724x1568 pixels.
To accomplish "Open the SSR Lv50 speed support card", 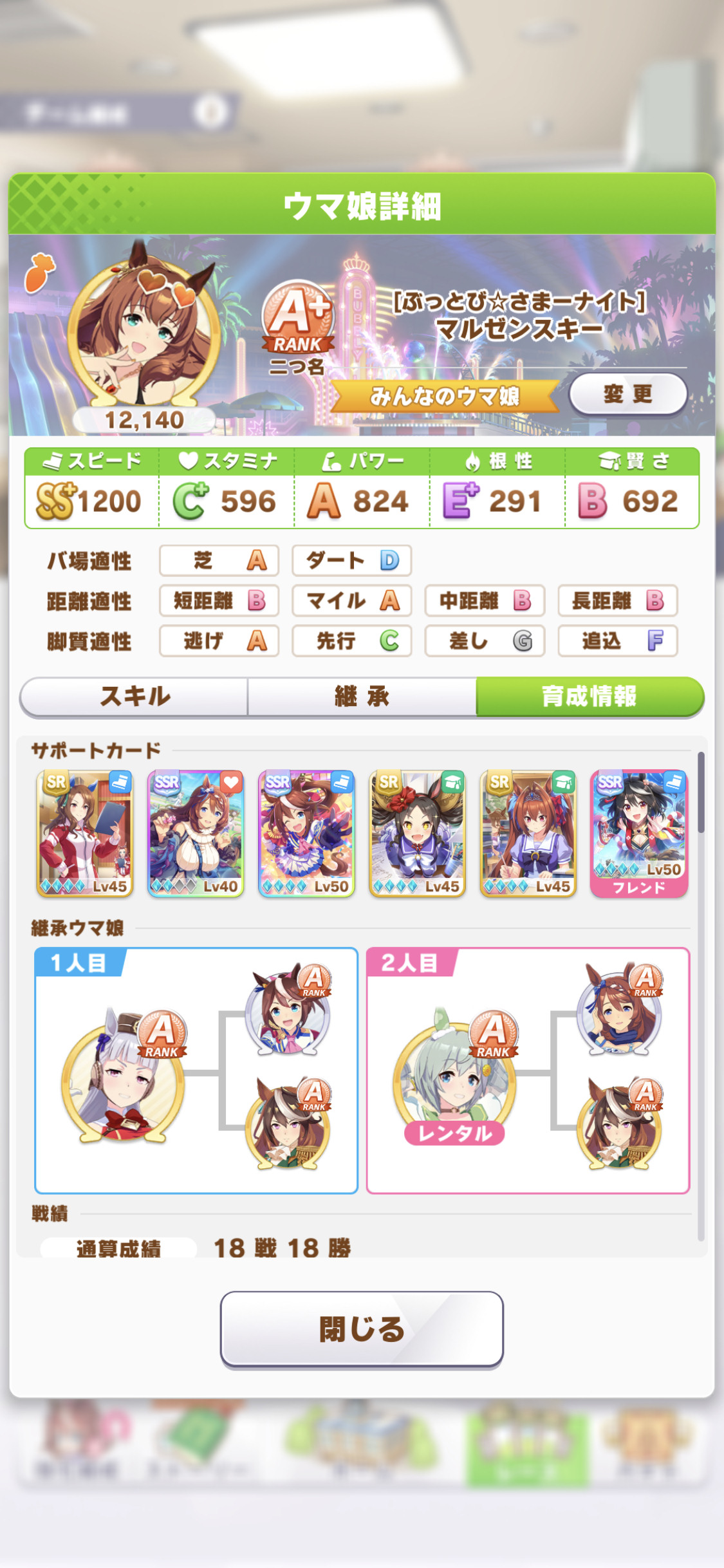I will pyautogui.click(x=306, y=833).
